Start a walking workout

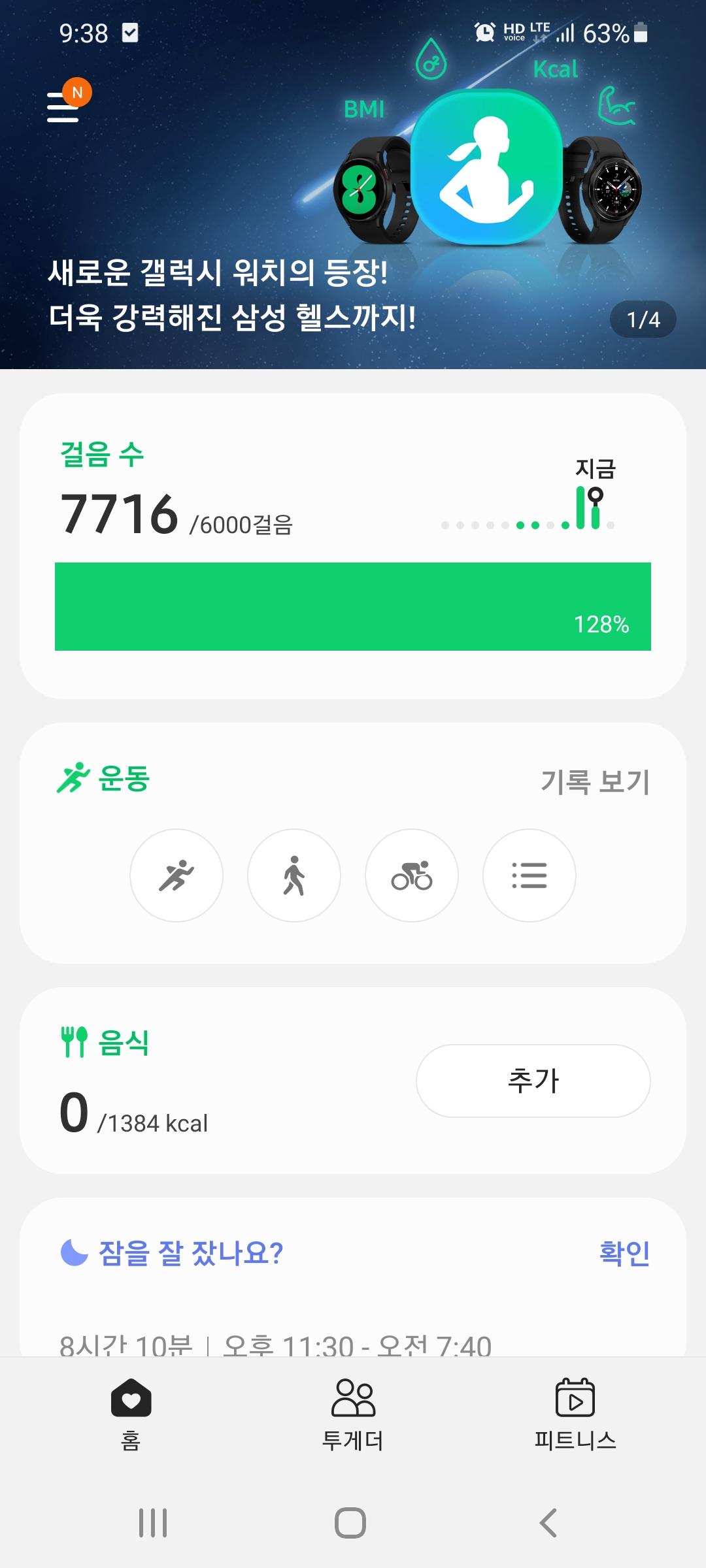pyautogui.click(x=294, y=875)
